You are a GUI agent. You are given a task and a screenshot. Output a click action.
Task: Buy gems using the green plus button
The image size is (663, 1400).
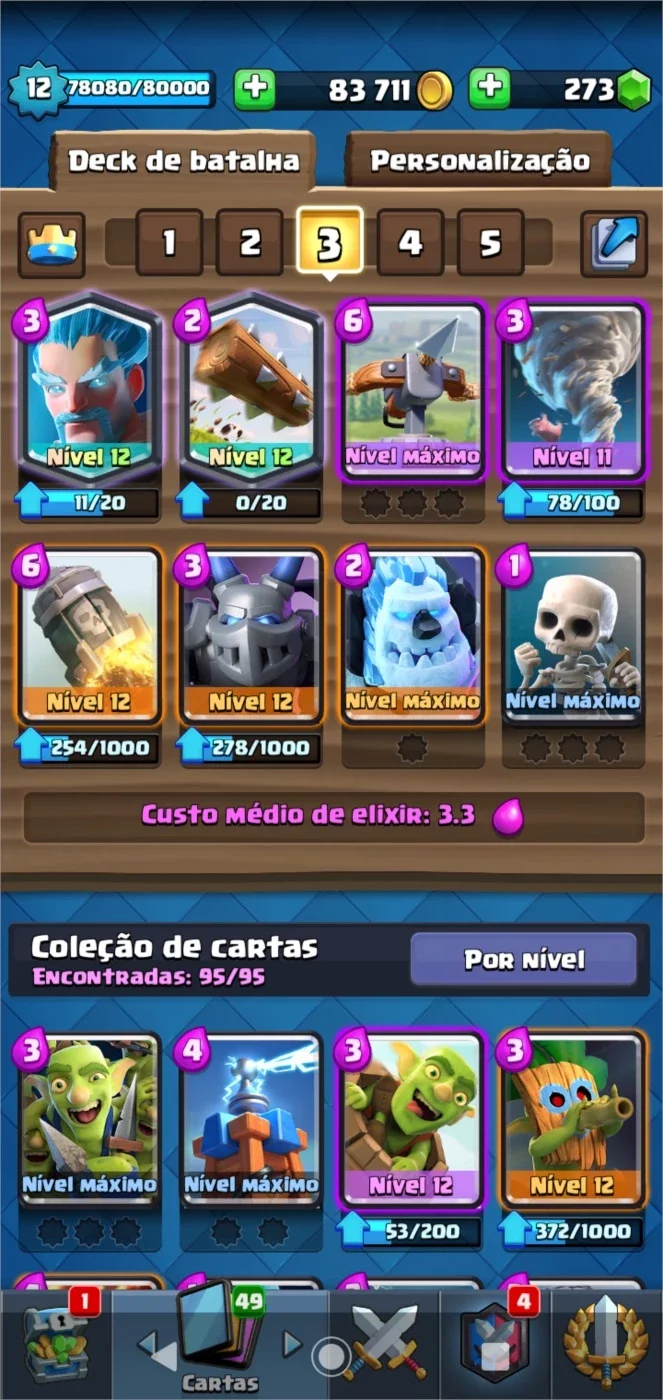488,90
